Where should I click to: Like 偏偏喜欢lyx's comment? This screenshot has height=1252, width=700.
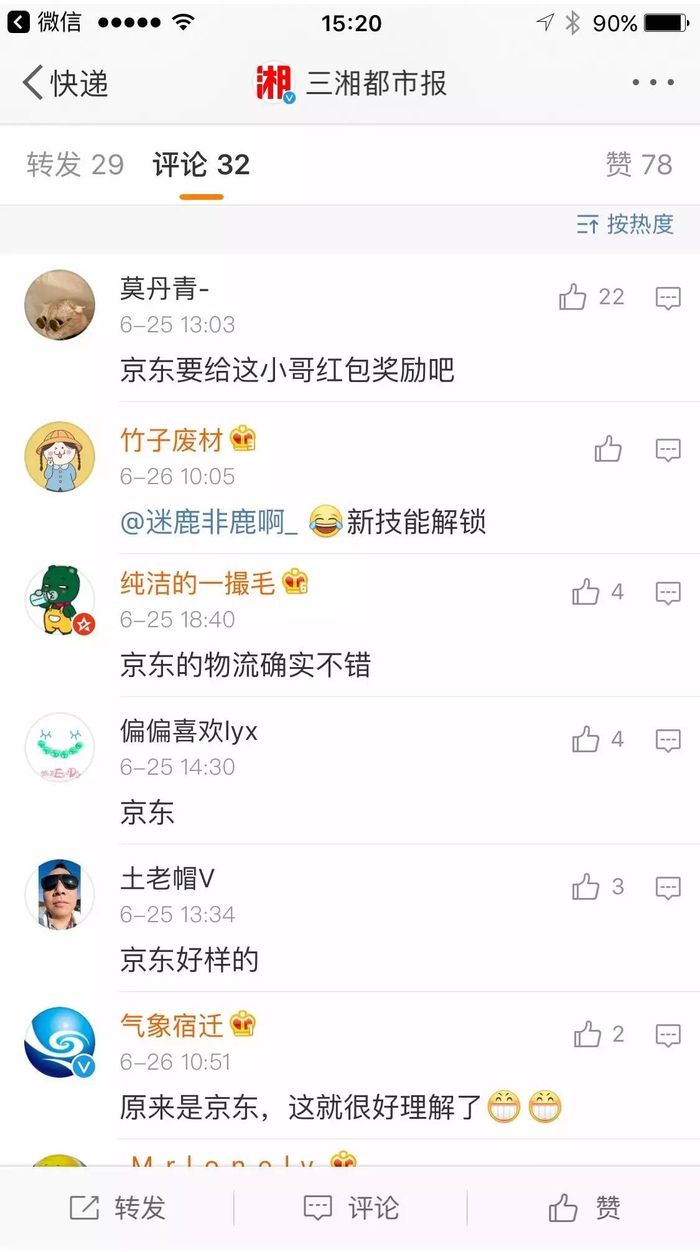pyautogui.click(x=586, y=740)
